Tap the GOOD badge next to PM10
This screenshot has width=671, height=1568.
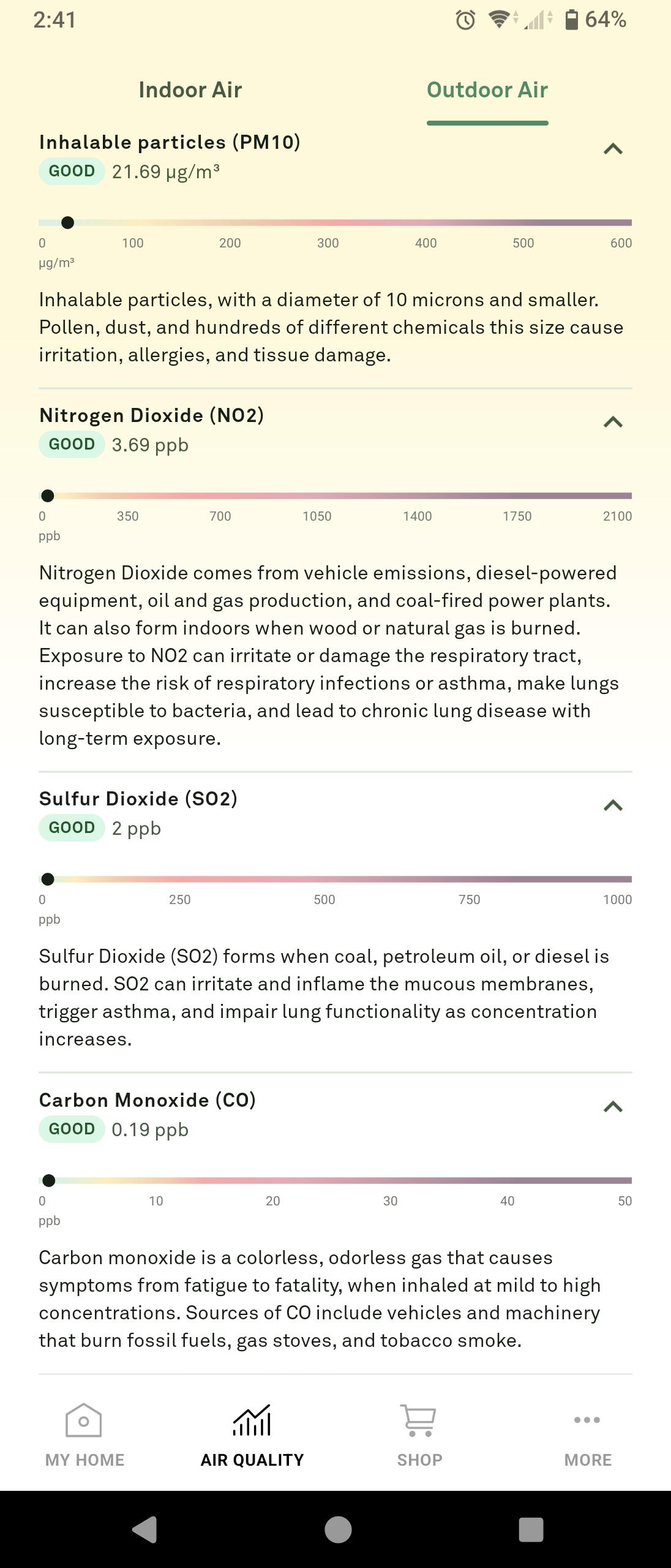click(x=71, y=171)
